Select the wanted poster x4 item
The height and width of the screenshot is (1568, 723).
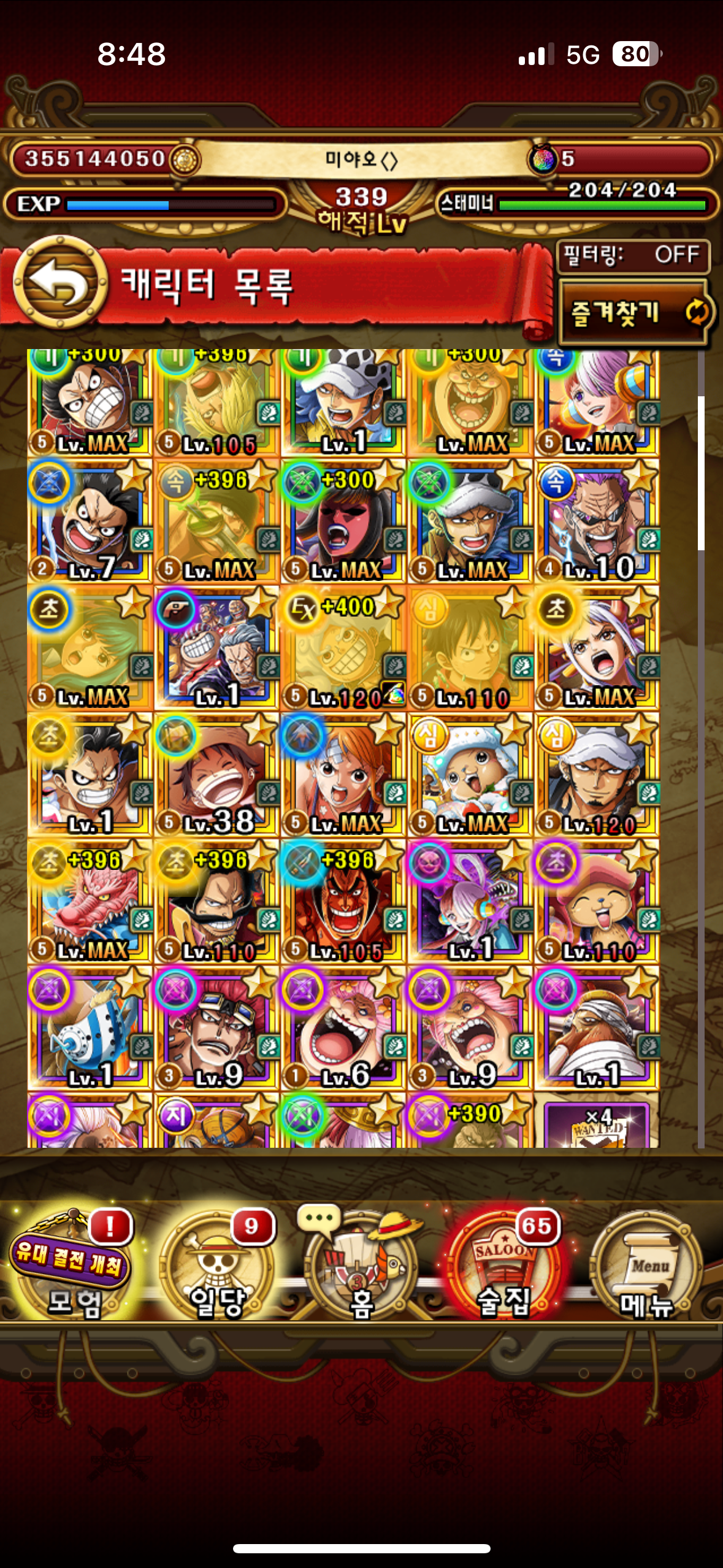coord(597,1121)
